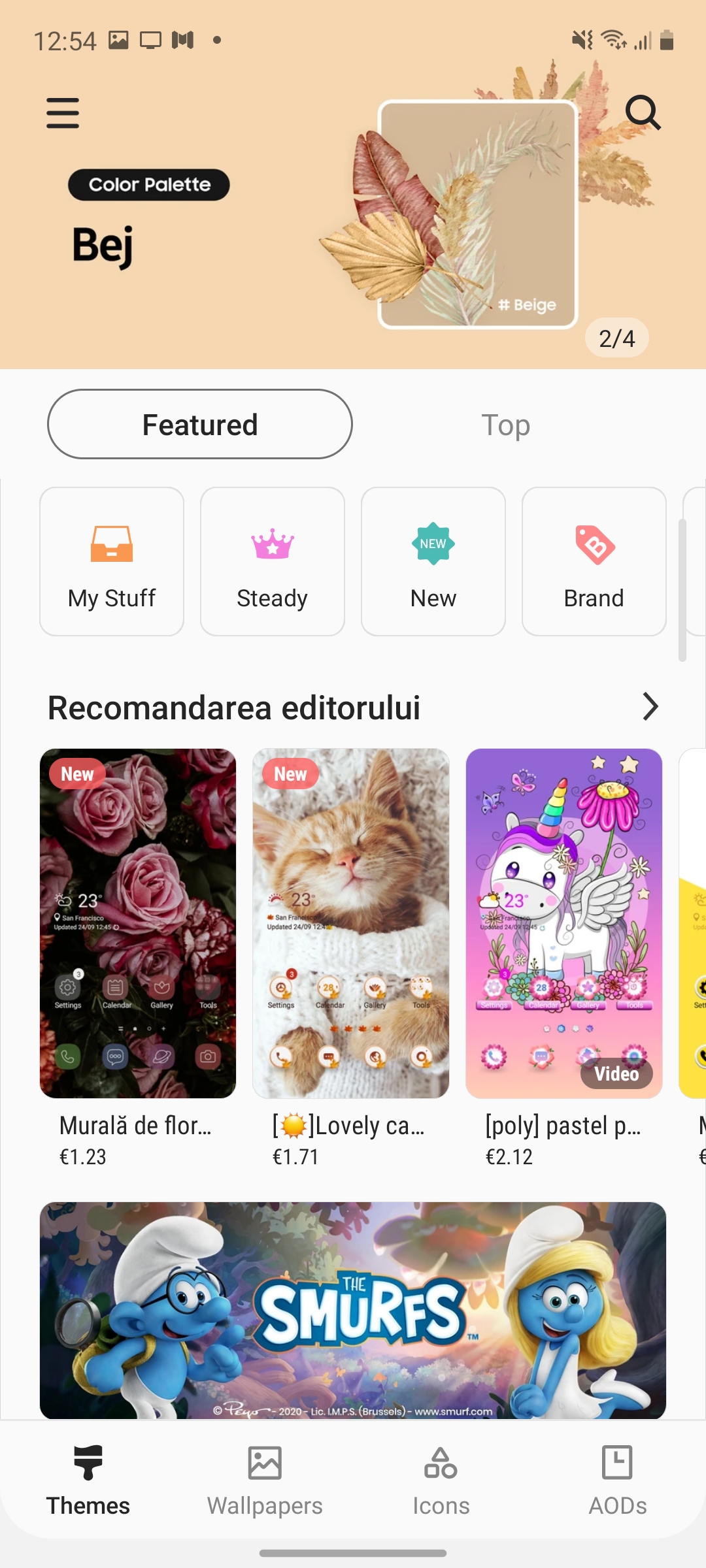This screenshot has height=1568, width=706.
Task: Open the hamburger drawer menu
Action: coord(63,113)
